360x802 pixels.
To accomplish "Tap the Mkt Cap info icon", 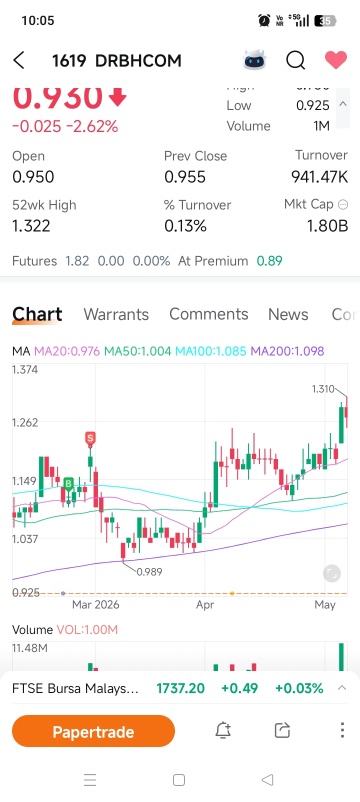I will click(344, 205).
